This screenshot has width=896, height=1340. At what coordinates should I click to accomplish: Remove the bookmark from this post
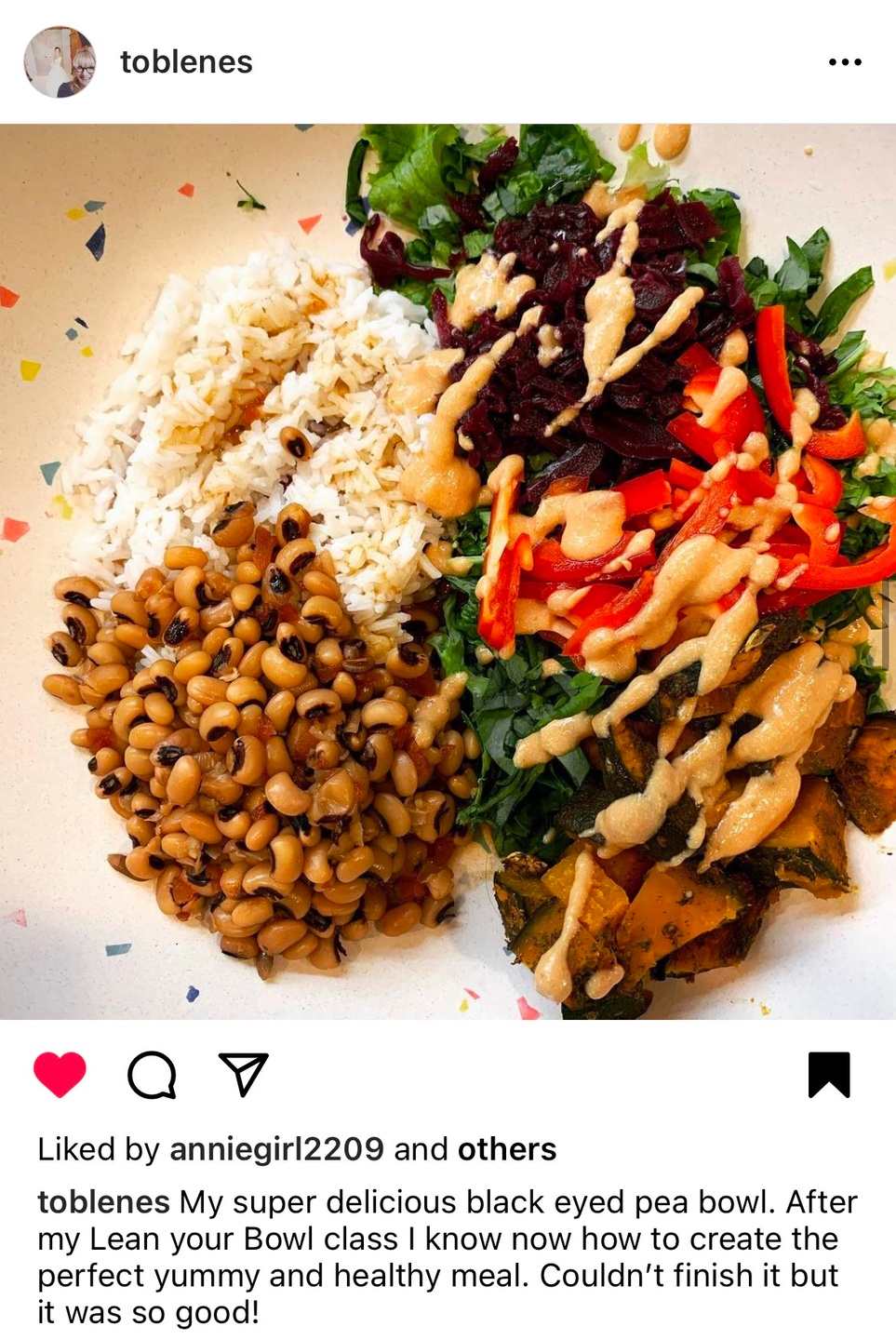(x=829, y=1075)
